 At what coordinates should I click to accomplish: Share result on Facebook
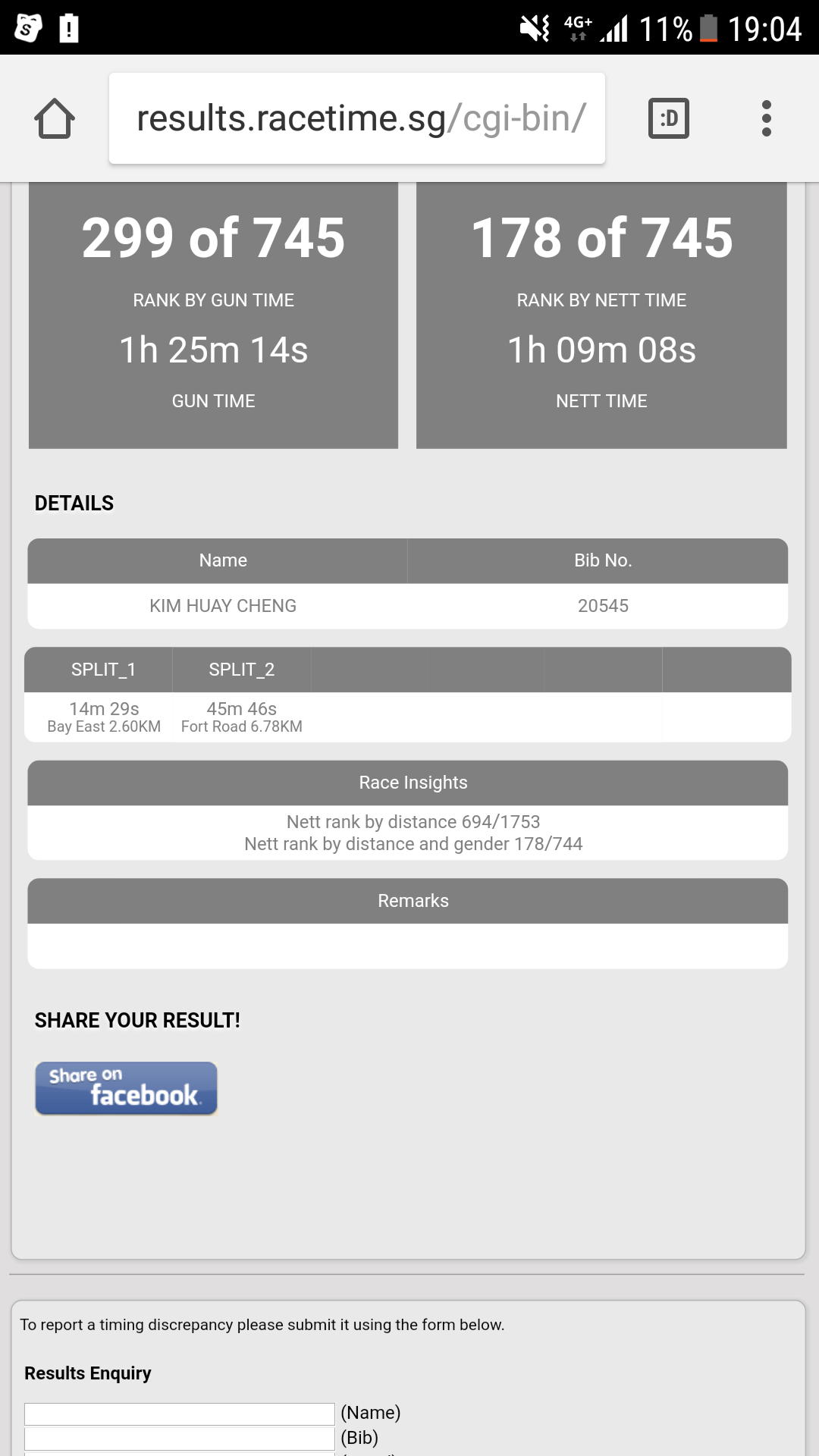coord(126,1088)
